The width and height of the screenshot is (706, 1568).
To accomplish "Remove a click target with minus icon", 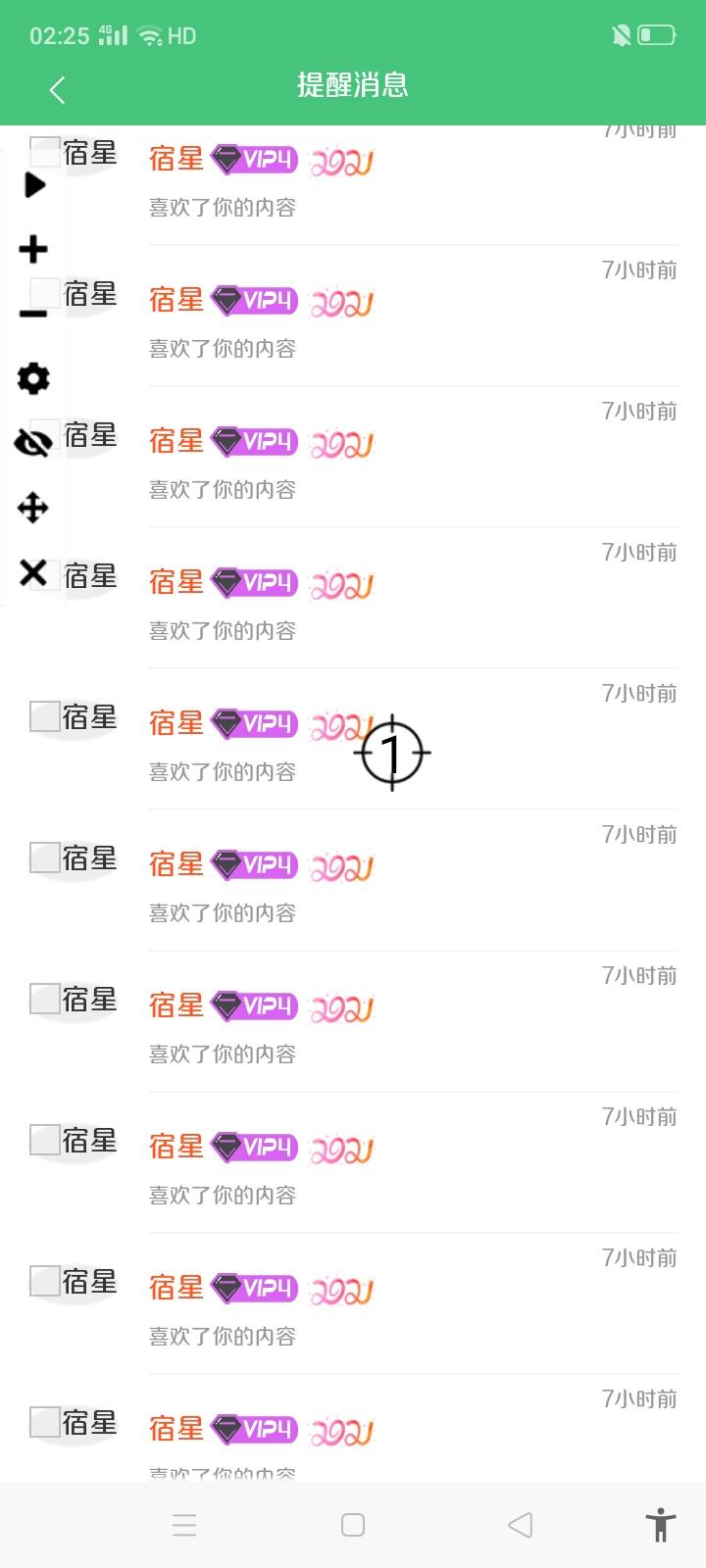I will [33, 314].
